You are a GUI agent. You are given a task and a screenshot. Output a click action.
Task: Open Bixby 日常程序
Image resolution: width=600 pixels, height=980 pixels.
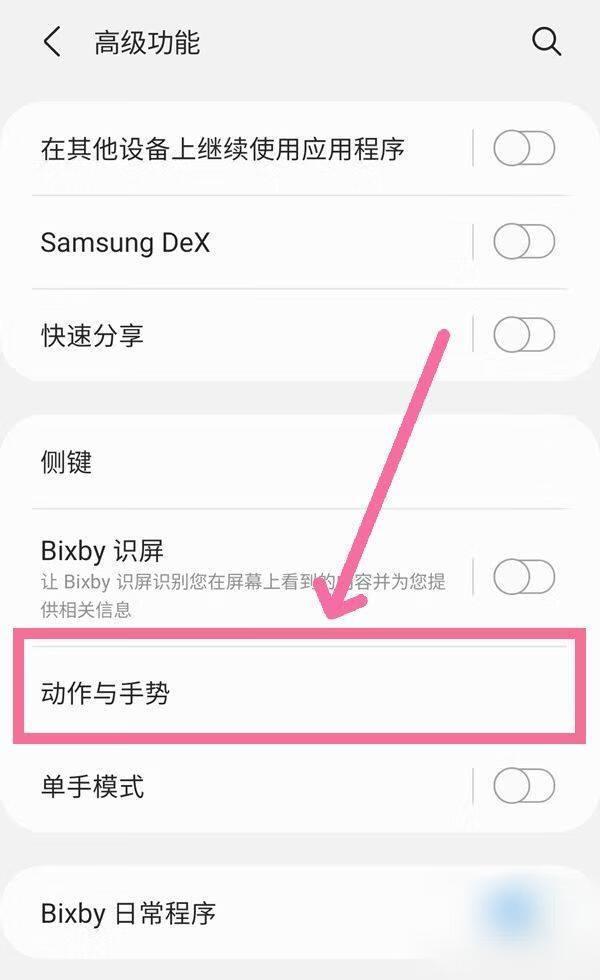[x=300, y=912]
